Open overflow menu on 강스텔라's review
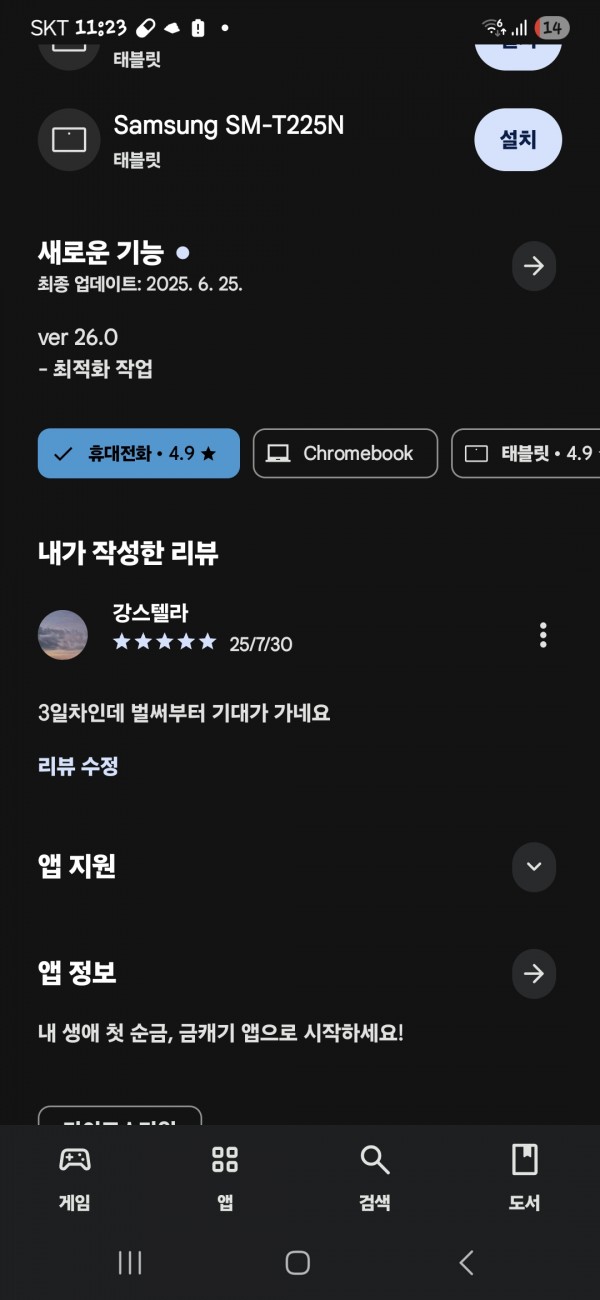Image resolution: width=600 pixels, height=1300 pixels. click(543, 635)
